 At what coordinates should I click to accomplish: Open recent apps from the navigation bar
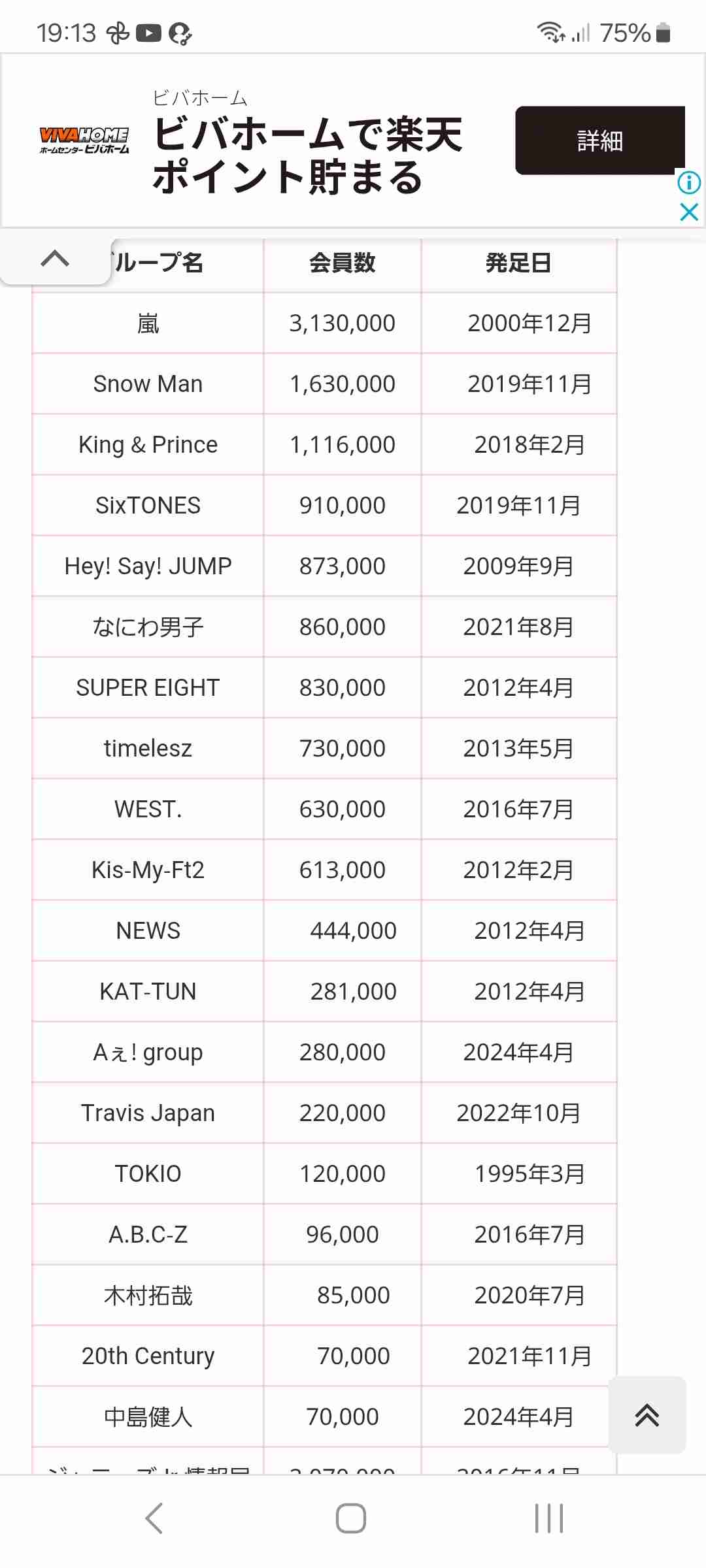point(548,1518)
